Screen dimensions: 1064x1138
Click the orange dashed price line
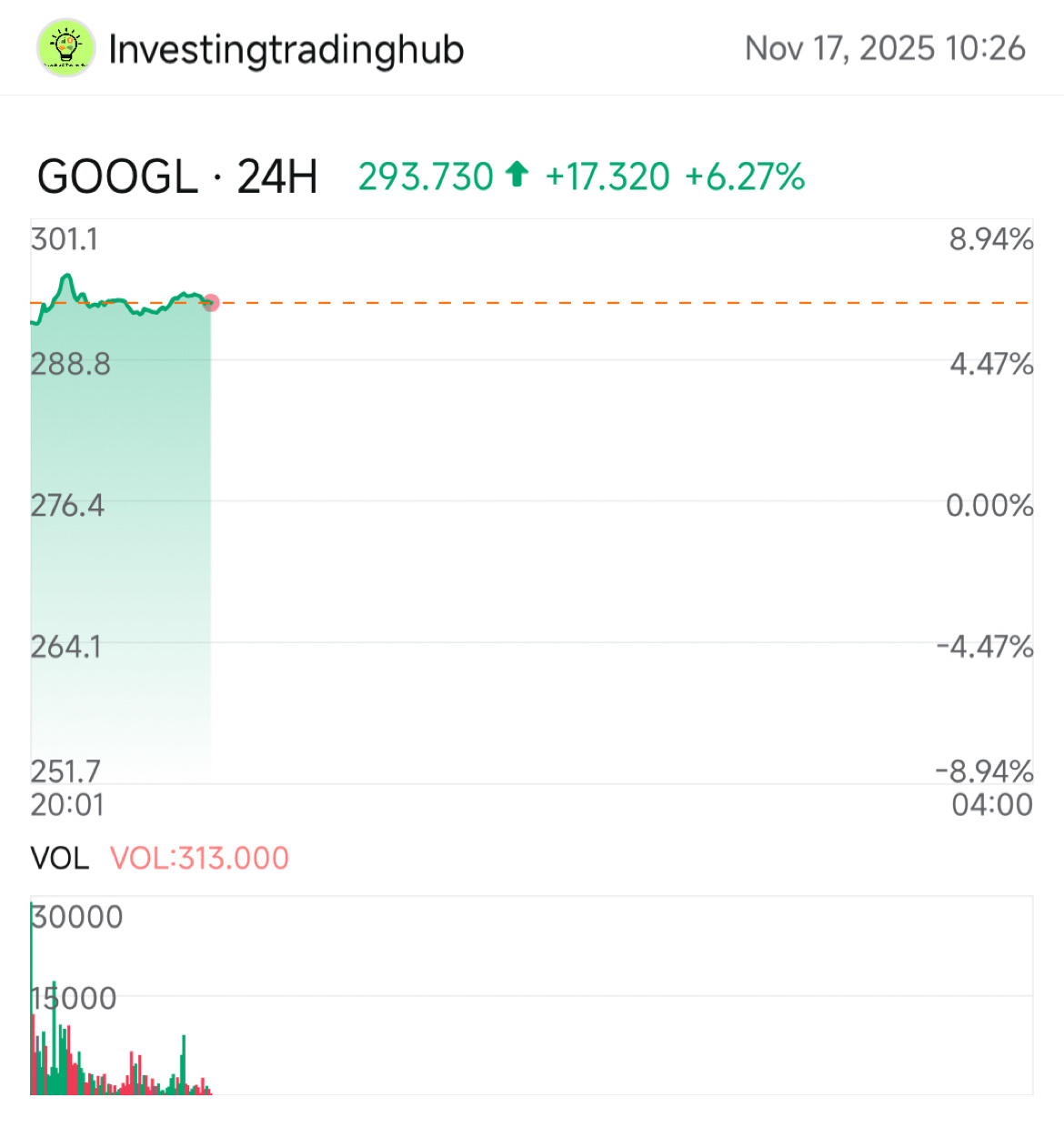pos(591,303)
